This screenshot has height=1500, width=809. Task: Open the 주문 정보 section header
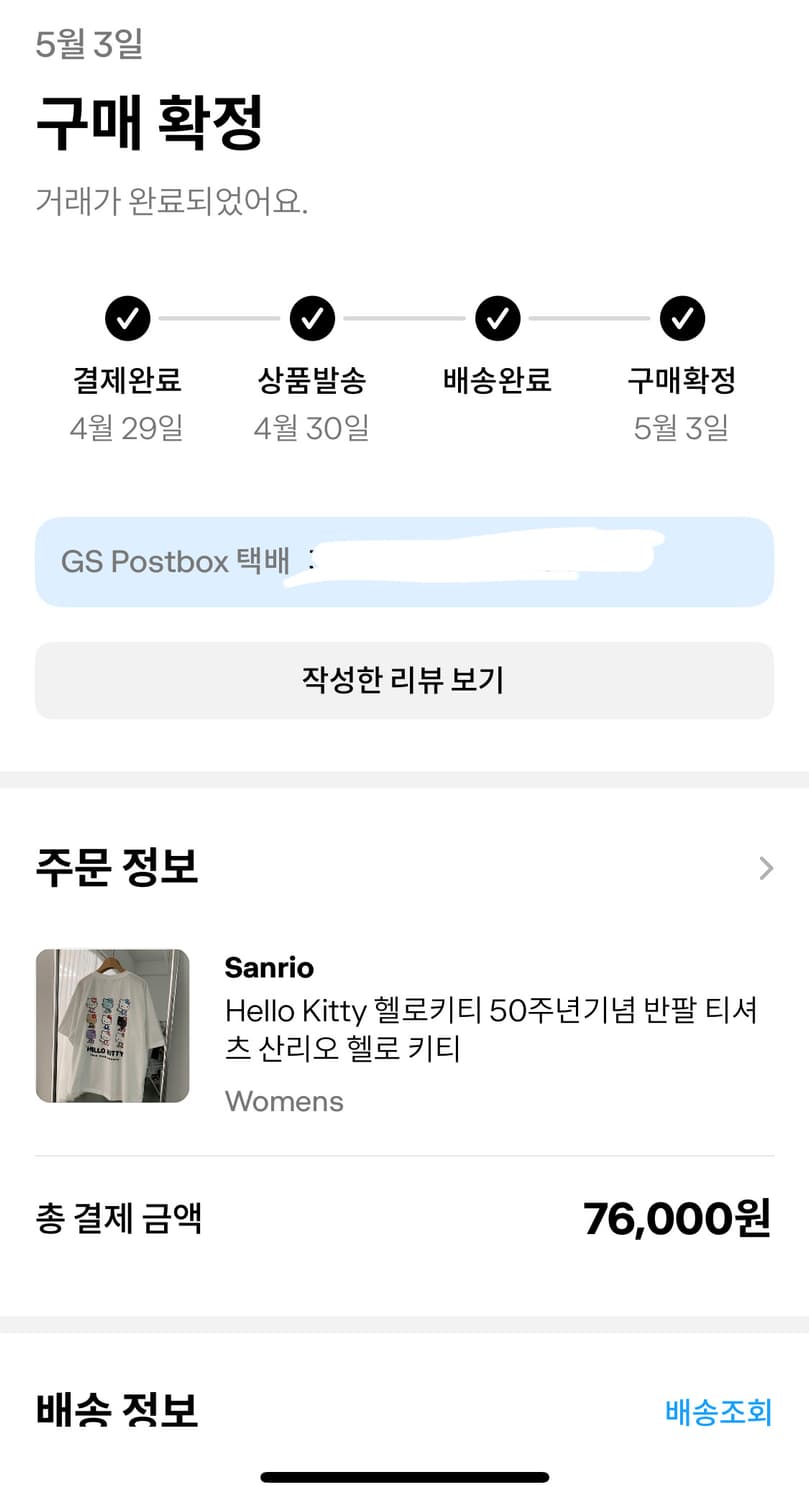click(x=113, y=867)
